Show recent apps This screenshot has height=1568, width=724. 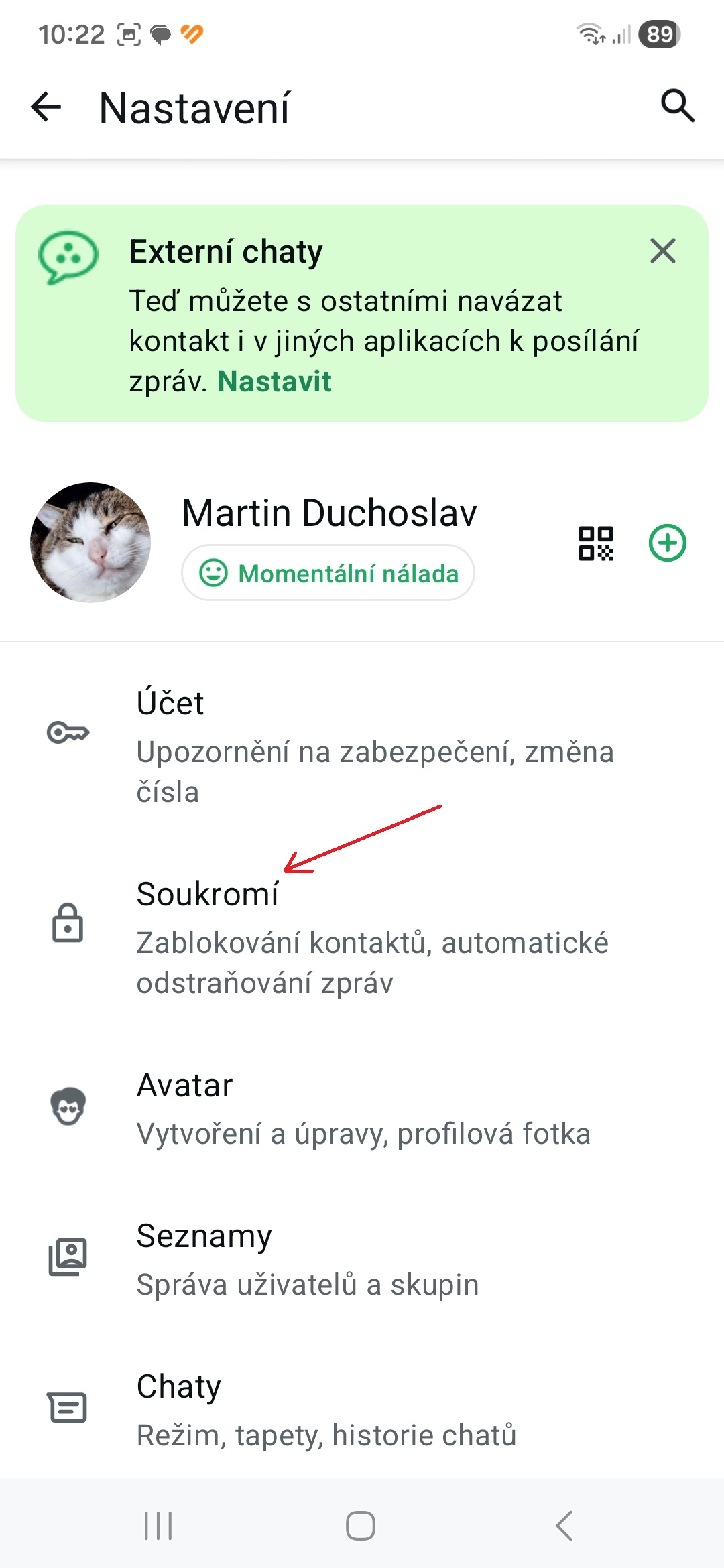click(x=158, y=1526)
